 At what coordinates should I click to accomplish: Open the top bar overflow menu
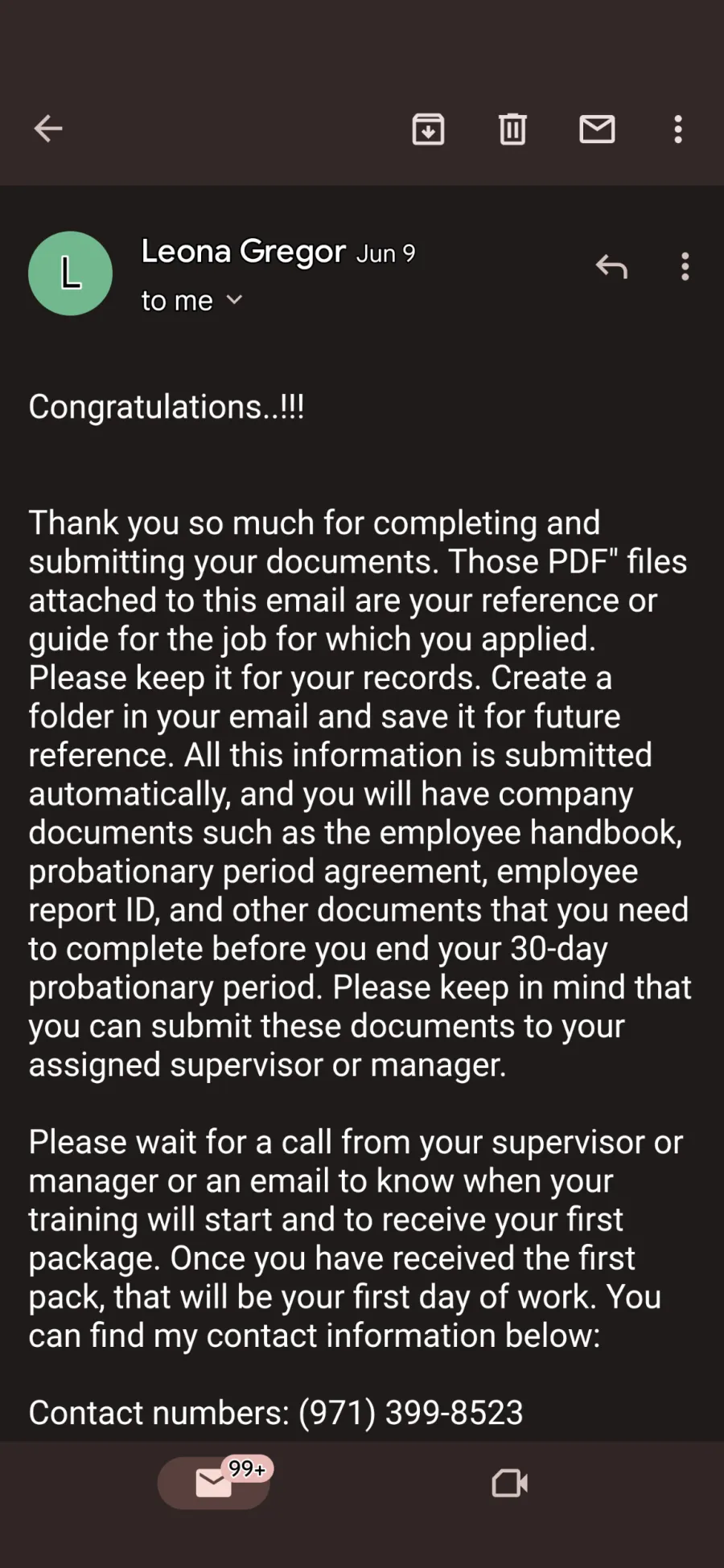point(678,129)
